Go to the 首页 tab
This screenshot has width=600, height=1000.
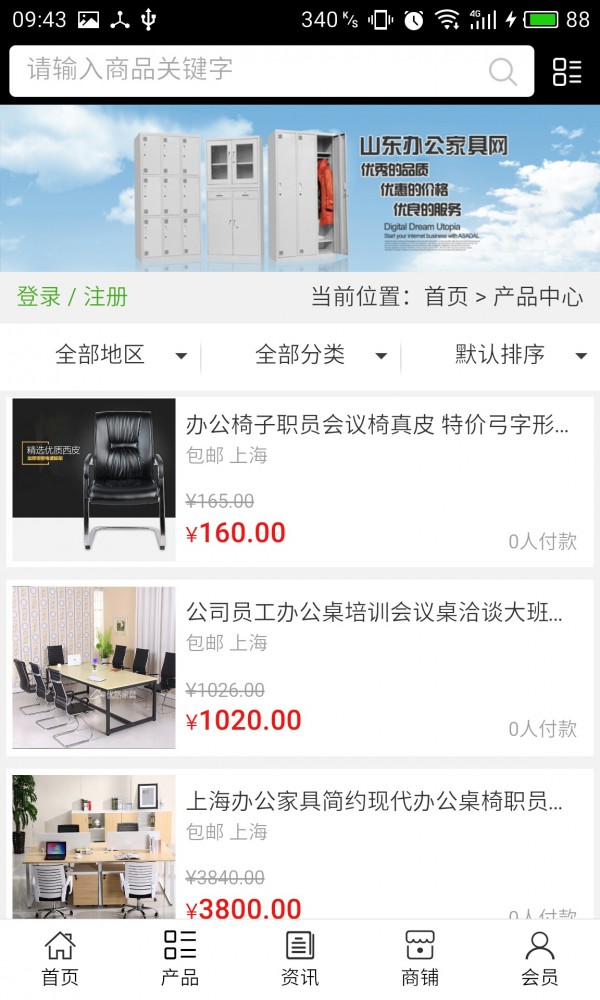pos(60,958)
